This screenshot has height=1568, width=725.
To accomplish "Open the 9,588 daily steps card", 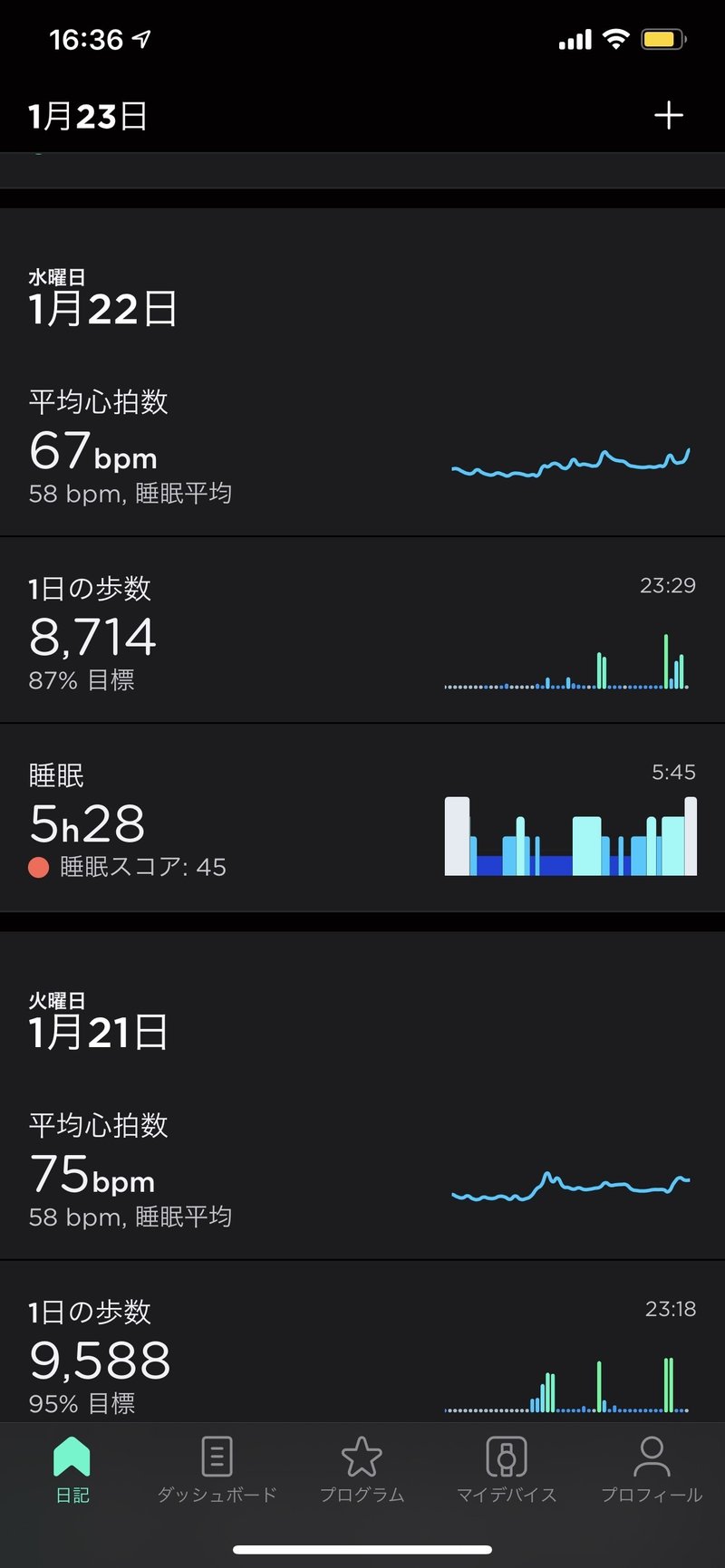I will click(362, 1342).
